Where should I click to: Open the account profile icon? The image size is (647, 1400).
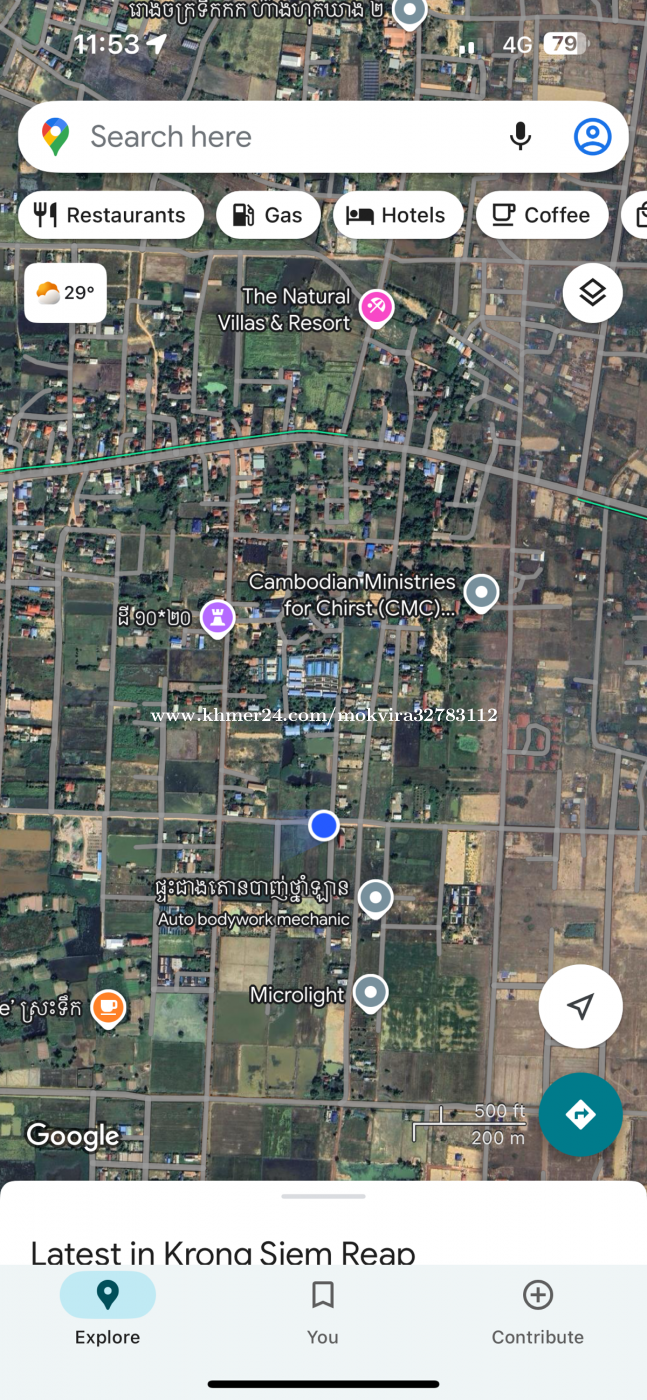coord(592,137)
